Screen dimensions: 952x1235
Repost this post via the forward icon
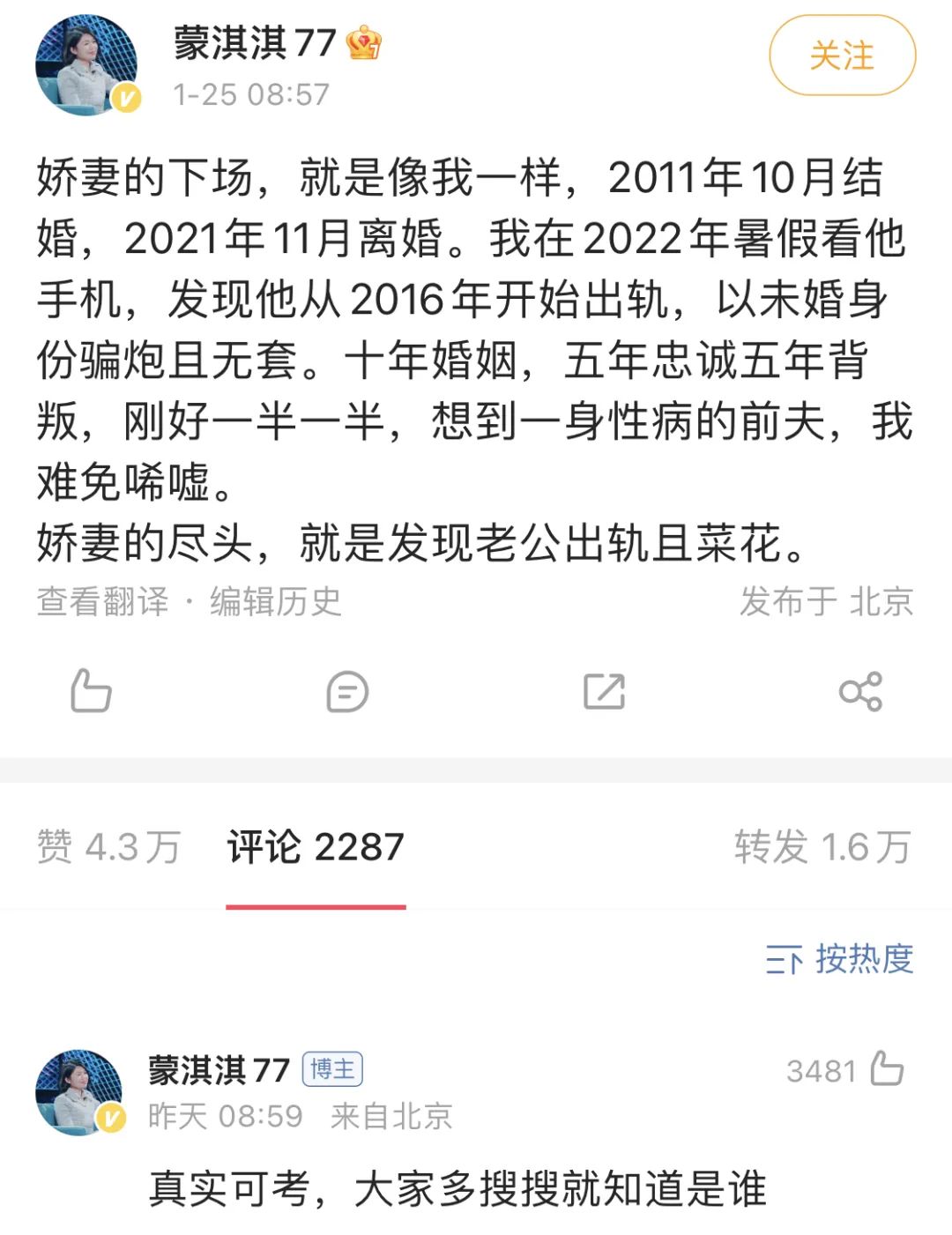coord(605,691)
